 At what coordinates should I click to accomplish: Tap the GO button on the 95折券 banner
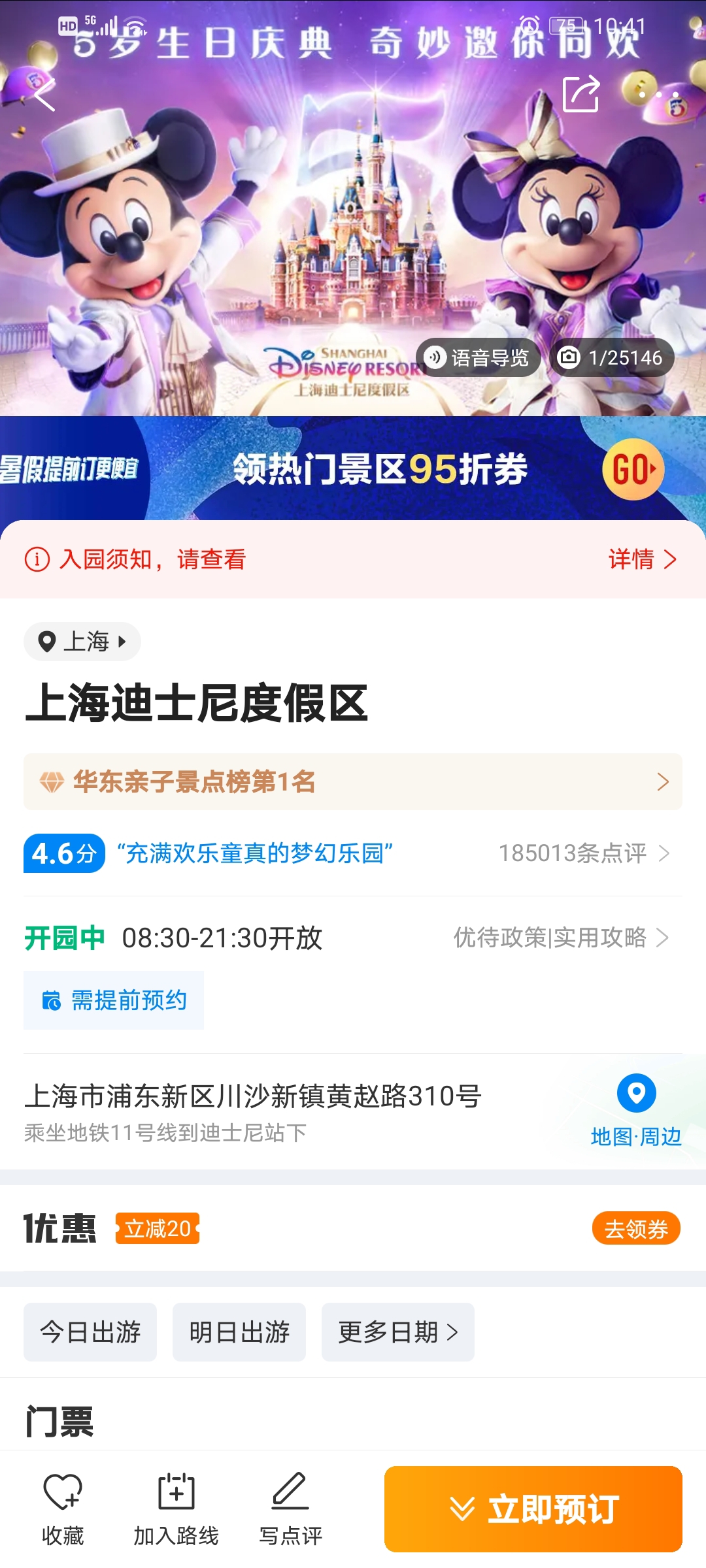click(632, 469)
